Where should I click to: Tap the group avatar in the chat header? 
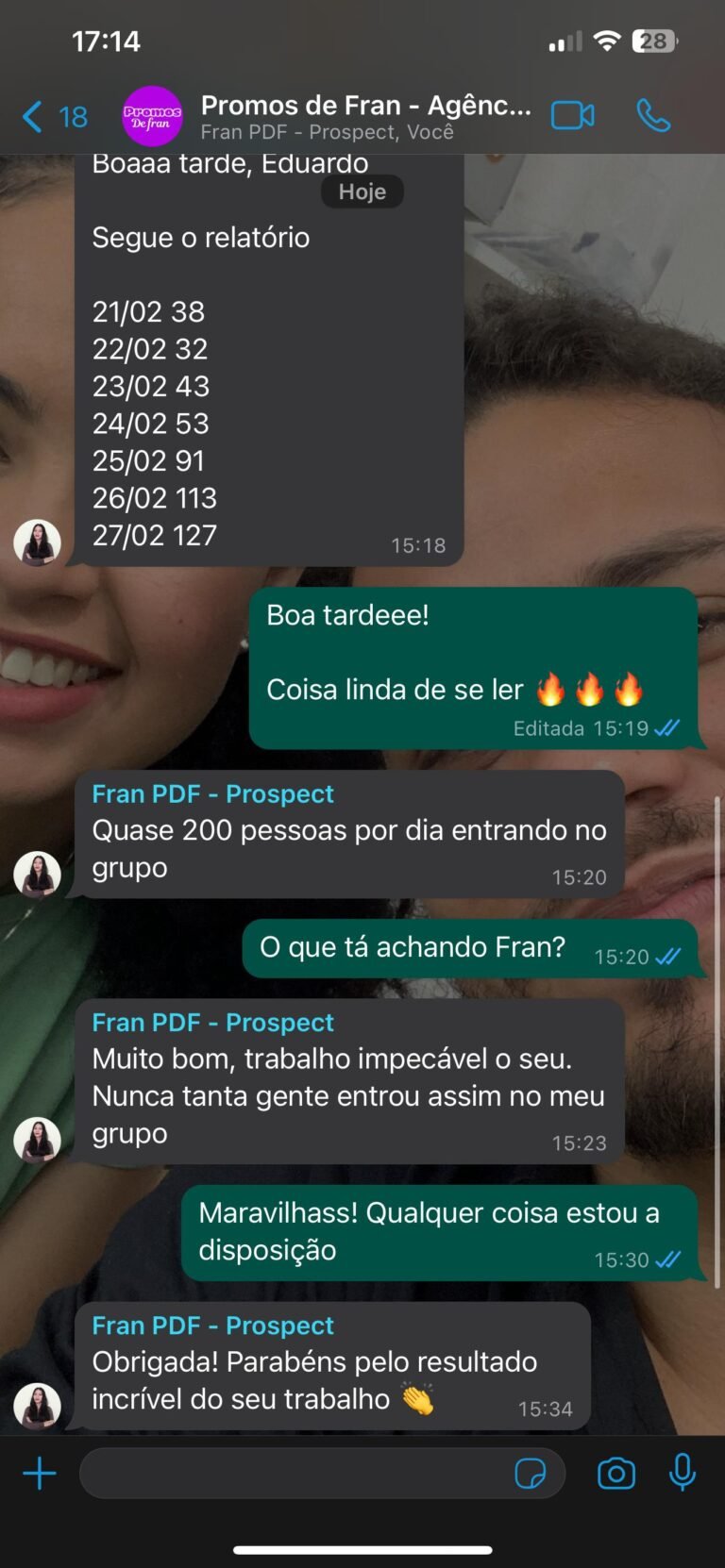[151, 116]
